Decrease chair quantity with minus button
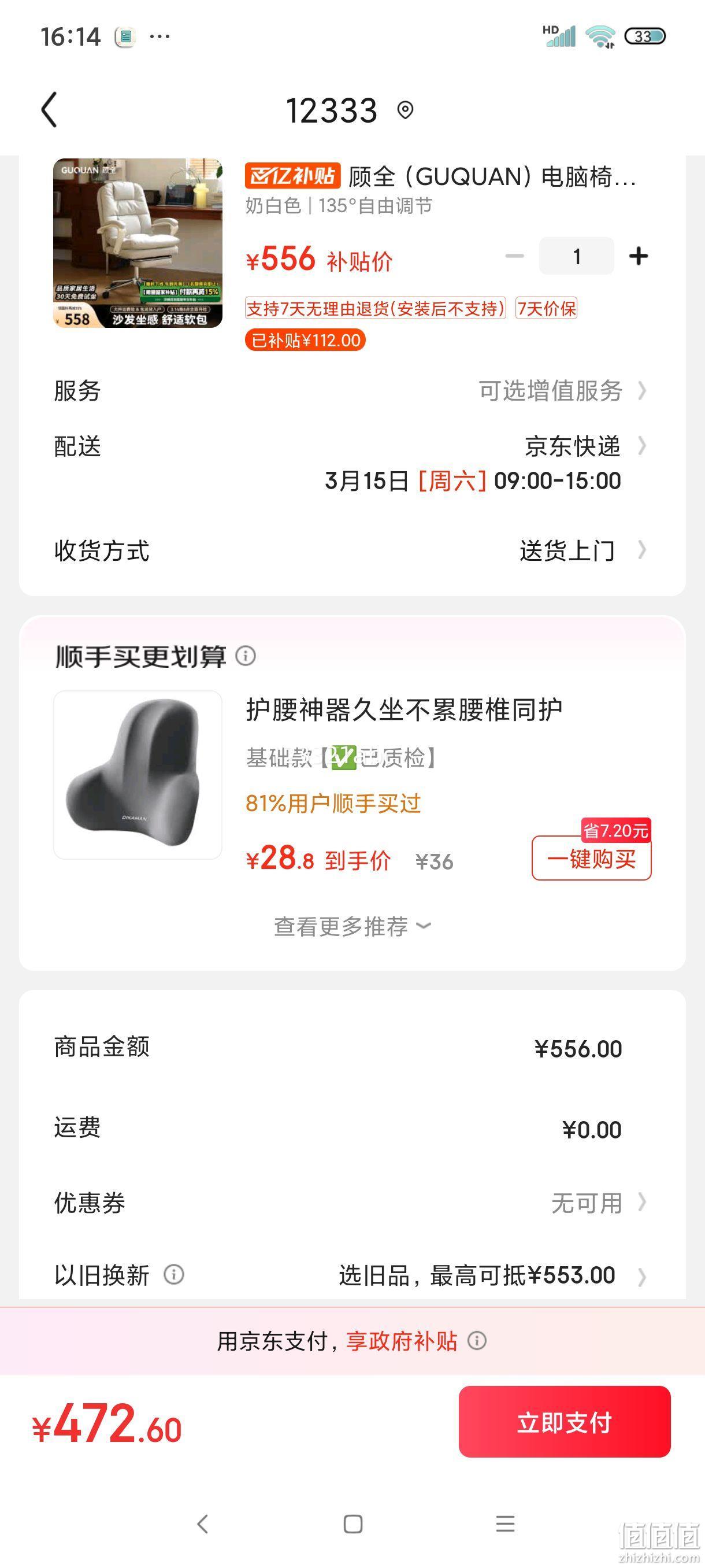 tap(515, 256)
